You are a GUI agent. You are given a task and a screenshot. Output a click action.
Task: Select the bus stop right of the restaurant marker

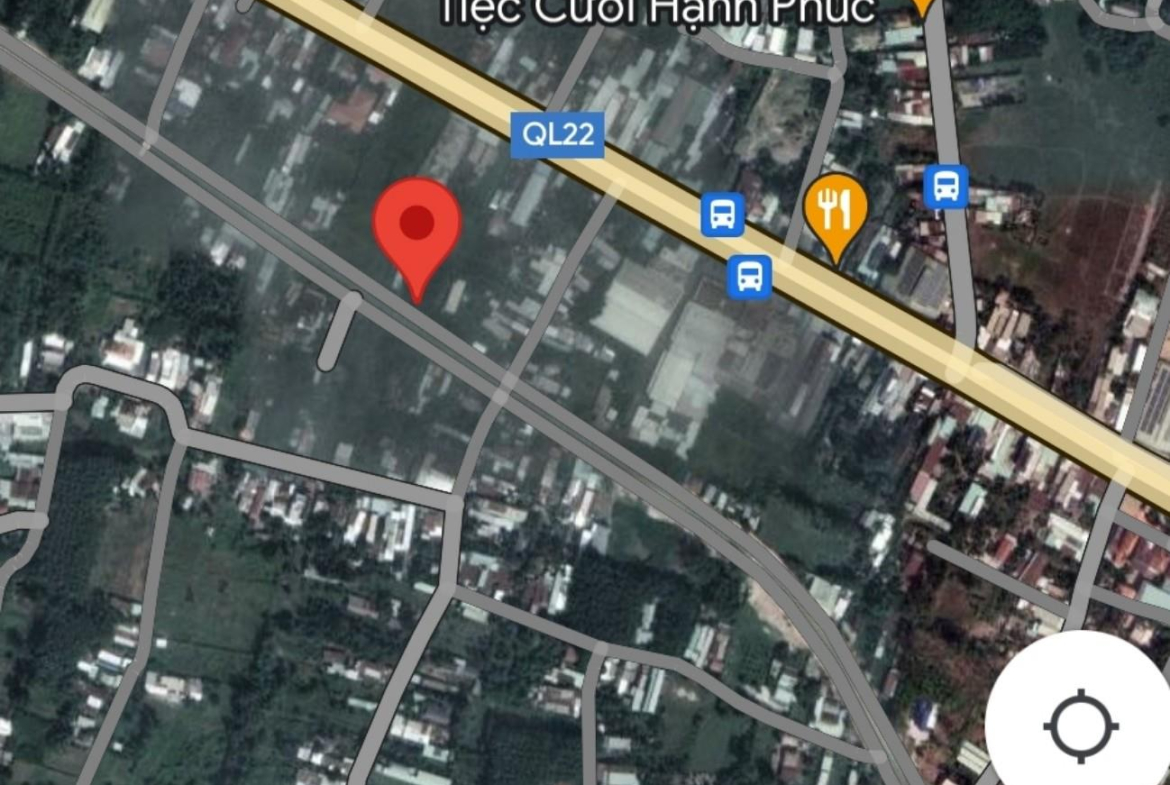coord(945,187)
